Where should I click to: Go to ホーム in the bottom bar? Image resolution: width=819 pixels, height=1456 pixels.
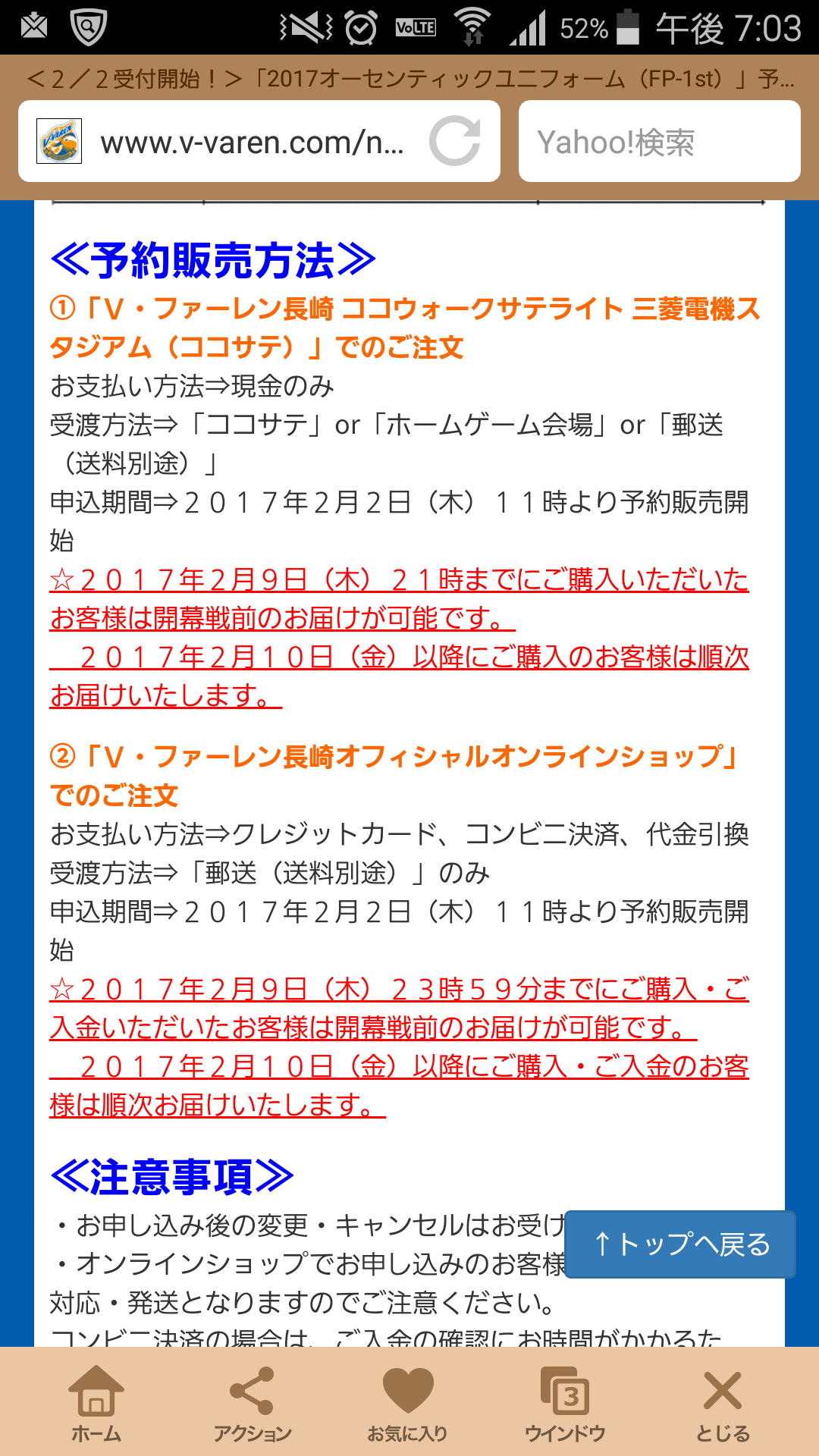coord(96,1404)
